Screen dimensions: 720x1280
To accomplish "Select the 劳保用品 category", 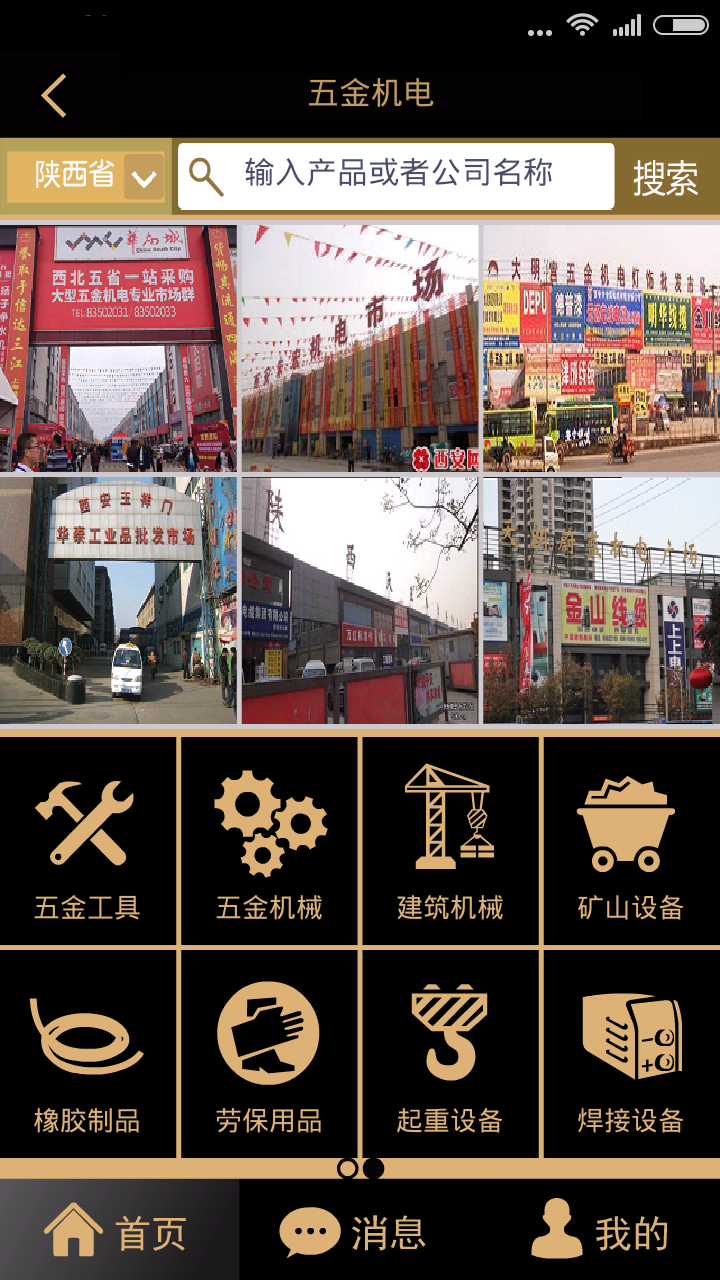I will [x=270, y=1054].
